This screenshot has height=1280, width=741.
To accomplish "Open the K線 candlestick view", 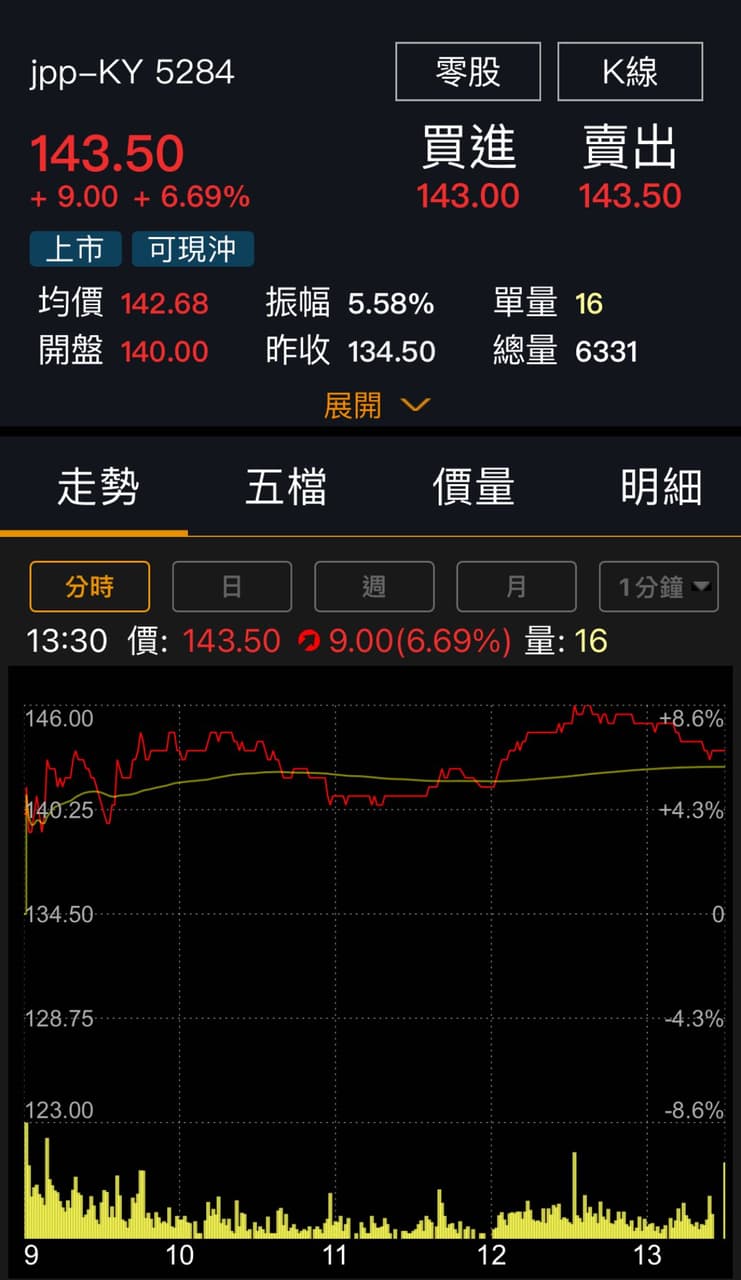I will tap(629, 71).
